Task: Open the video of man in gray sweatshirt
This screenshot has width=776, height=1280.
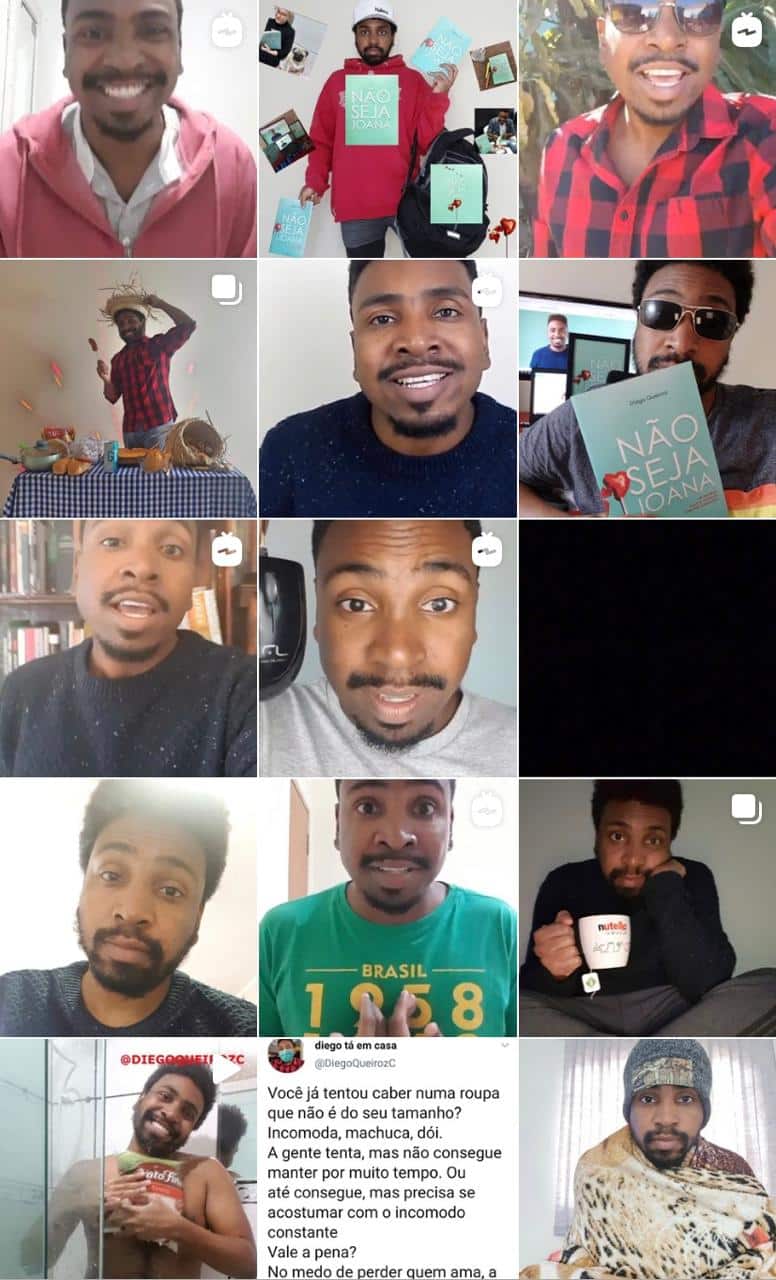Action: pos(388,647)
